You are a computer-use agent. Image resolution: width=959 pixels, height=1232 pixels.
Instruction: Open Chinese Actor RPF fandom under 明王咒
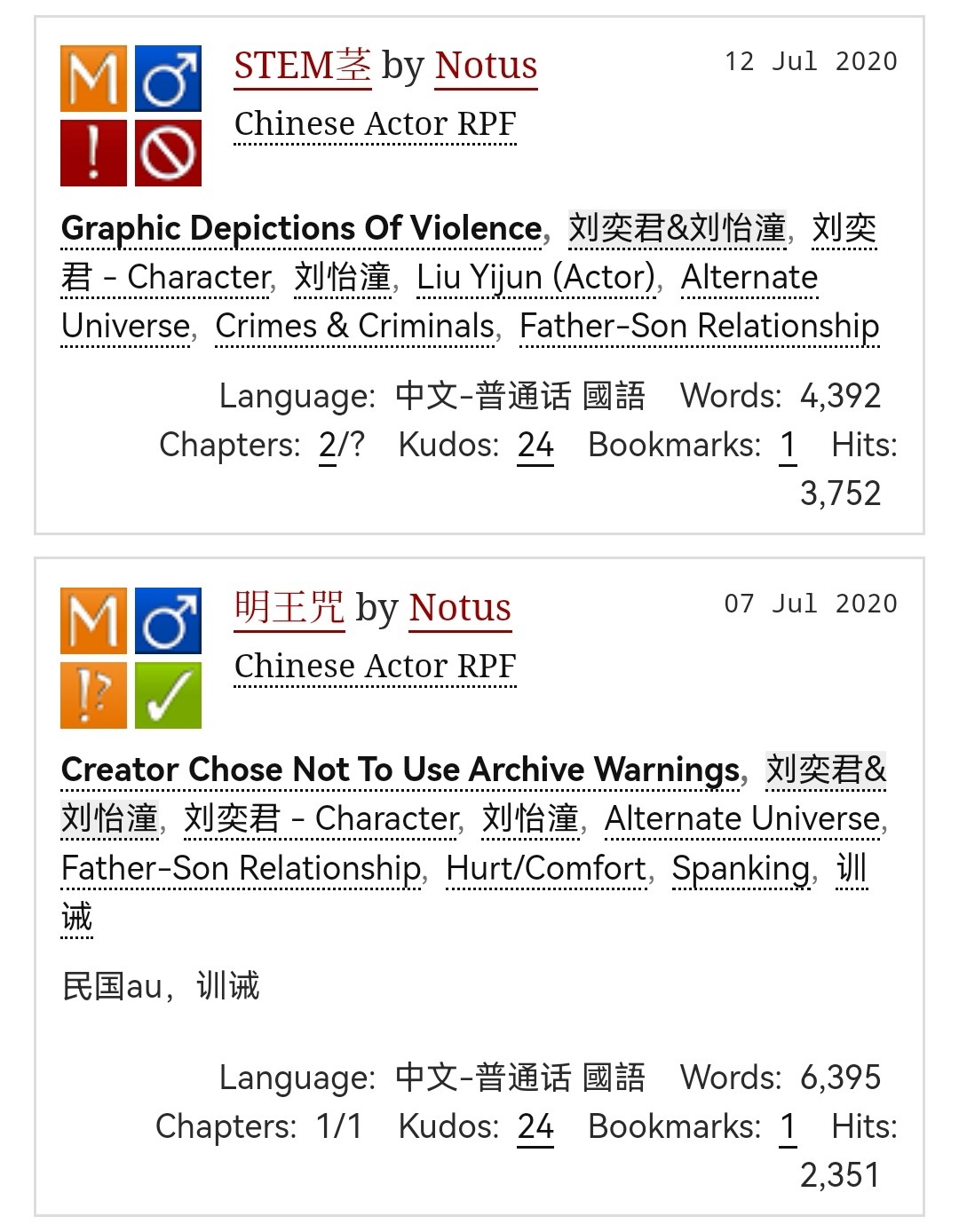click(x=375, y=666)
